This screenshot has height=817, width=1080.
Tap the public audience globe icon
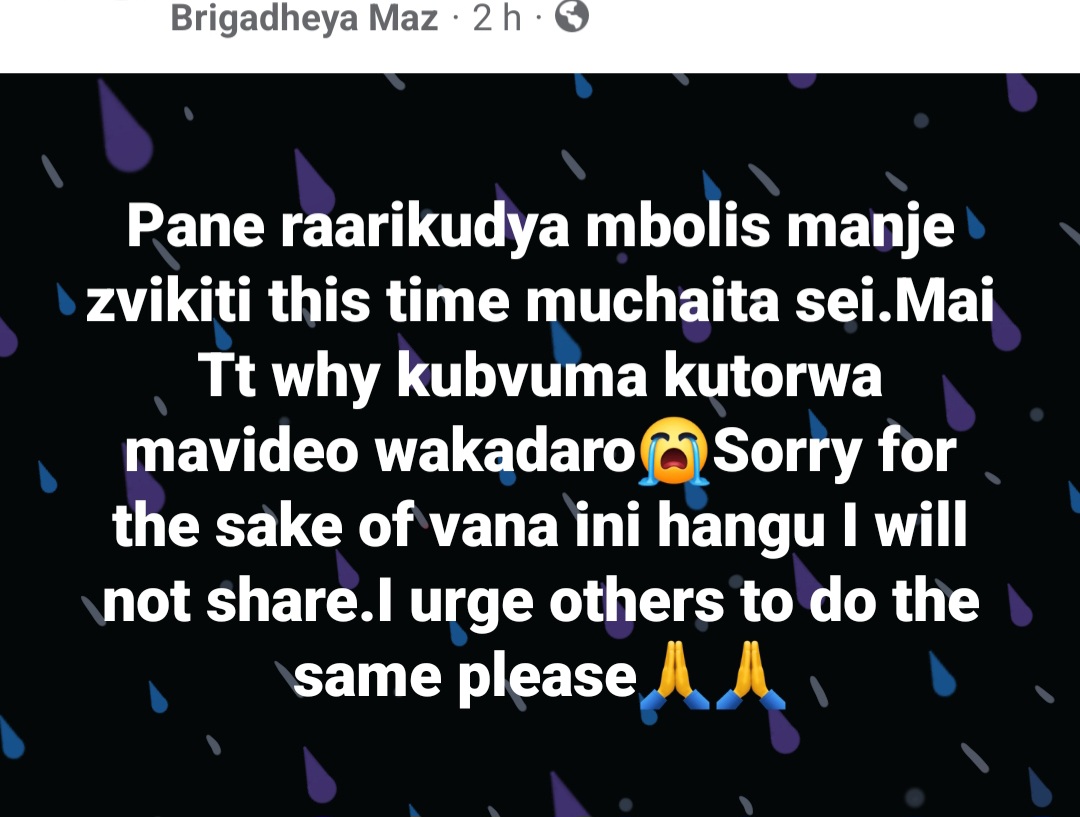pos(572,17)
